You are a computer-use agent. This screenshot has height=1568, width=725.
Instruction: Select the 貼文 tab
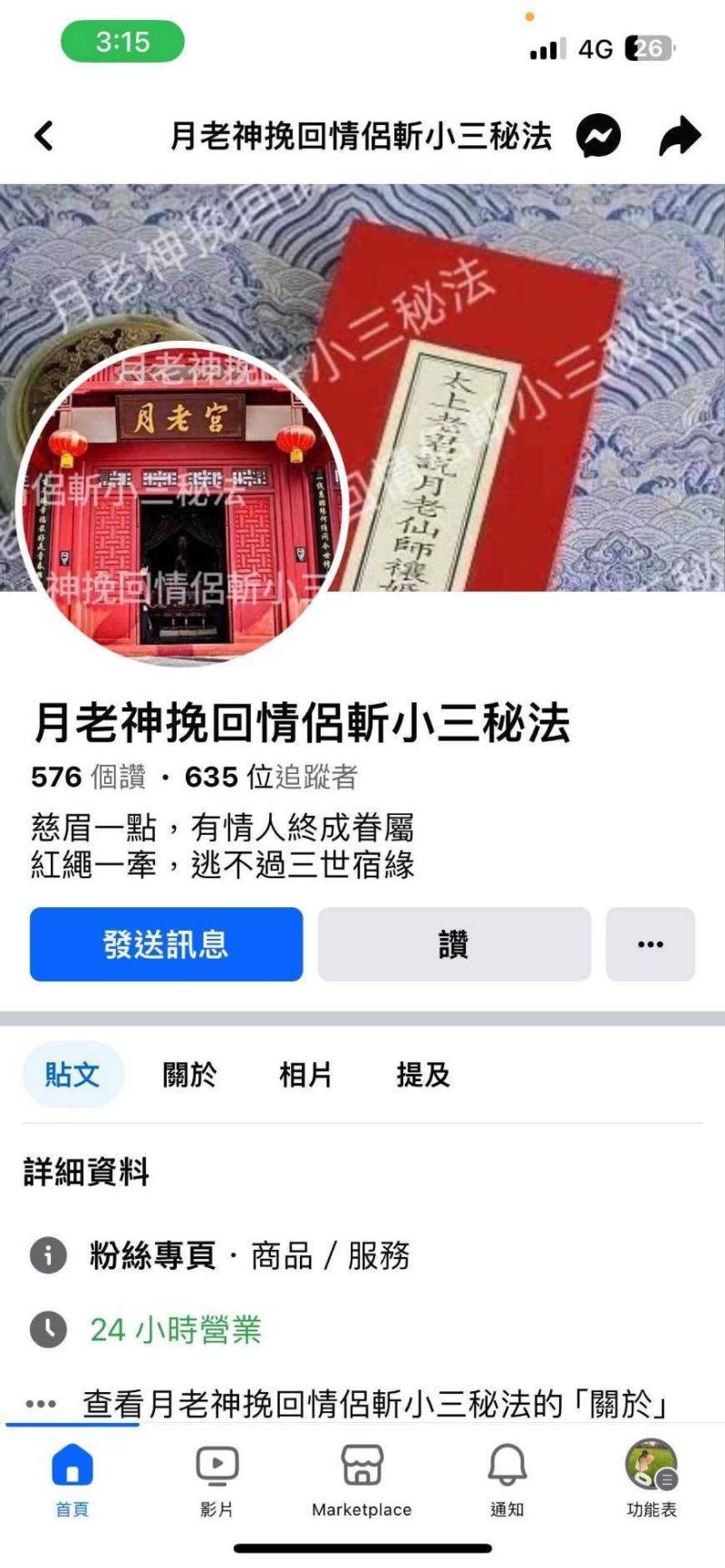[x=72, y=1075]
